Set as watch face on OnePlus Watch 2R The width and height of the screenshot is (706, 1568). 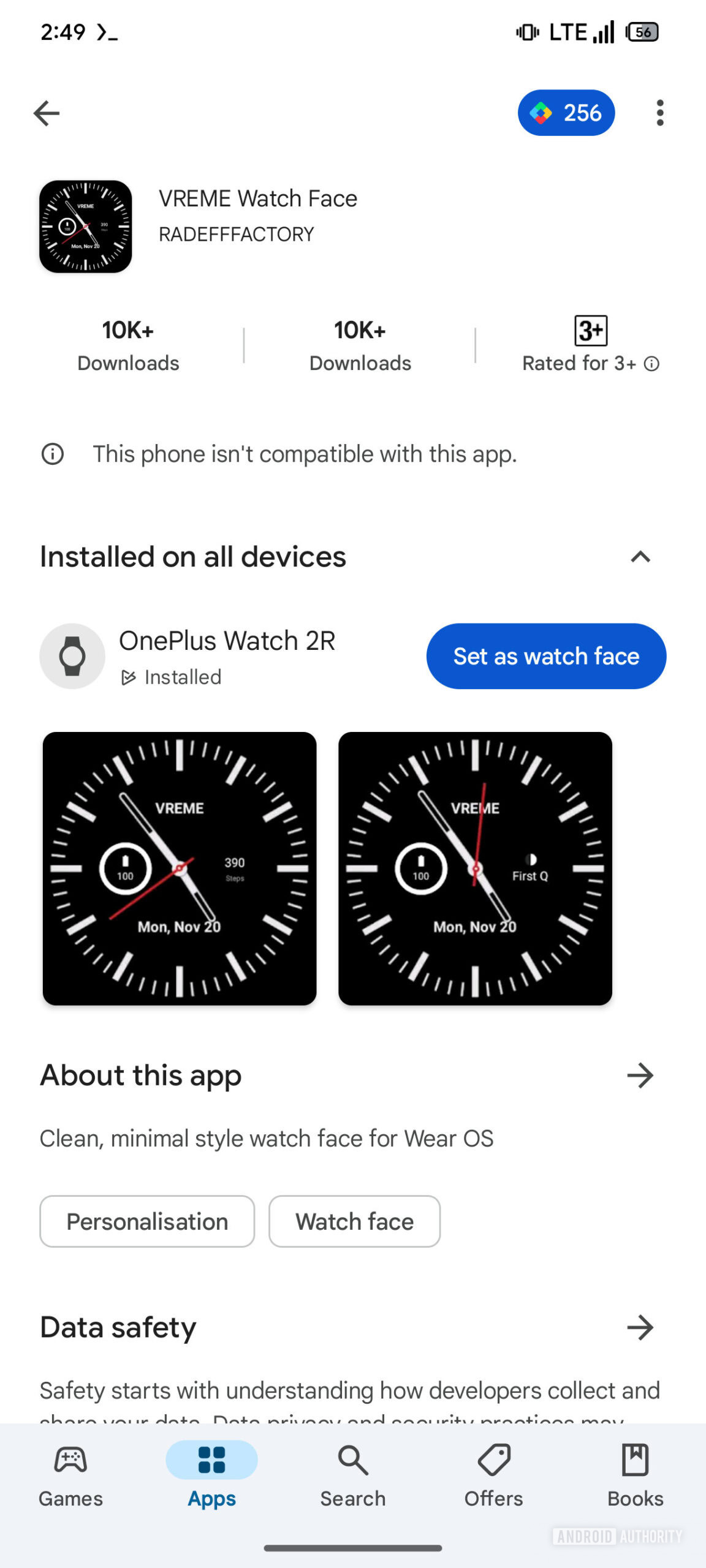545,656
